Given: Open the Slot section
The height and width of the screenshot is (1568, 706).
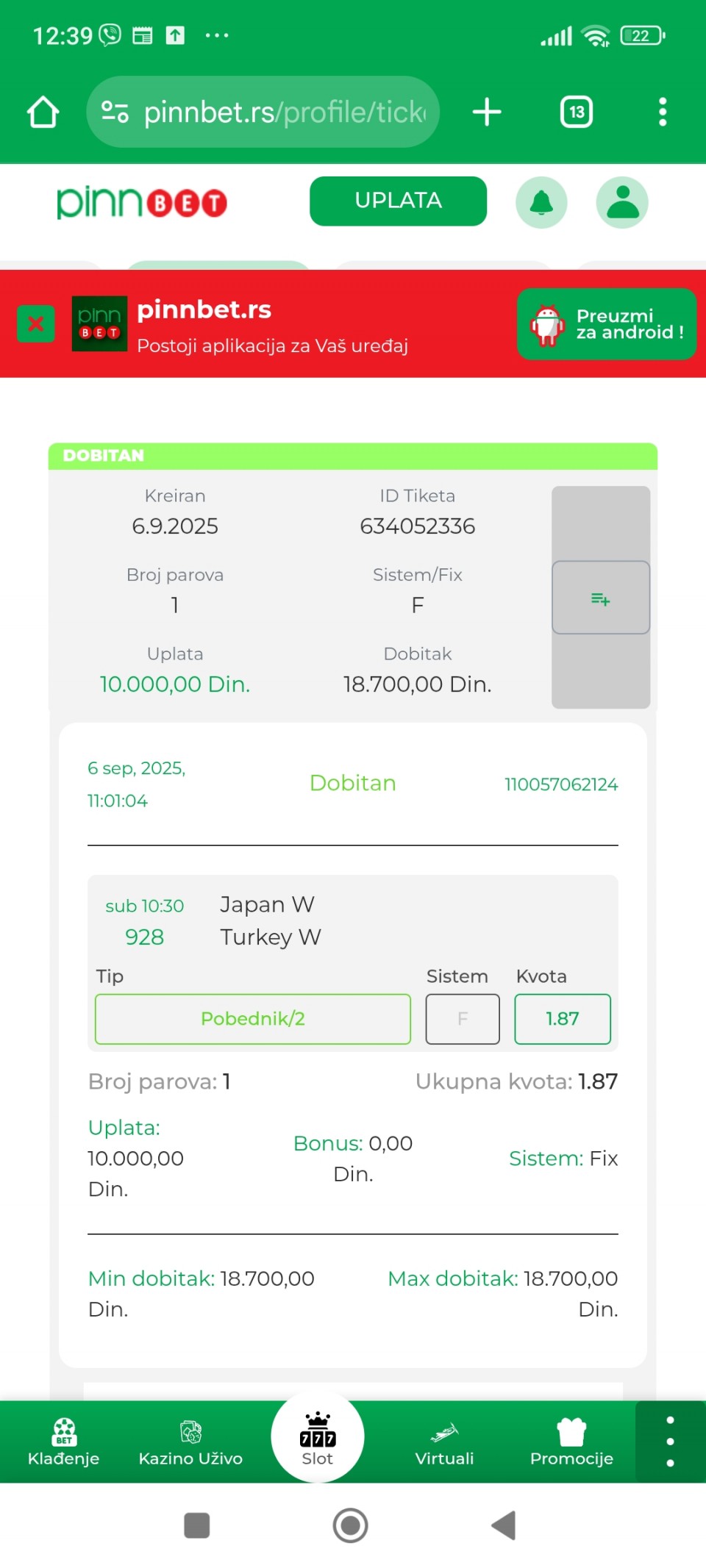Looking at the screenshot, I should (x=317, y=1439).
